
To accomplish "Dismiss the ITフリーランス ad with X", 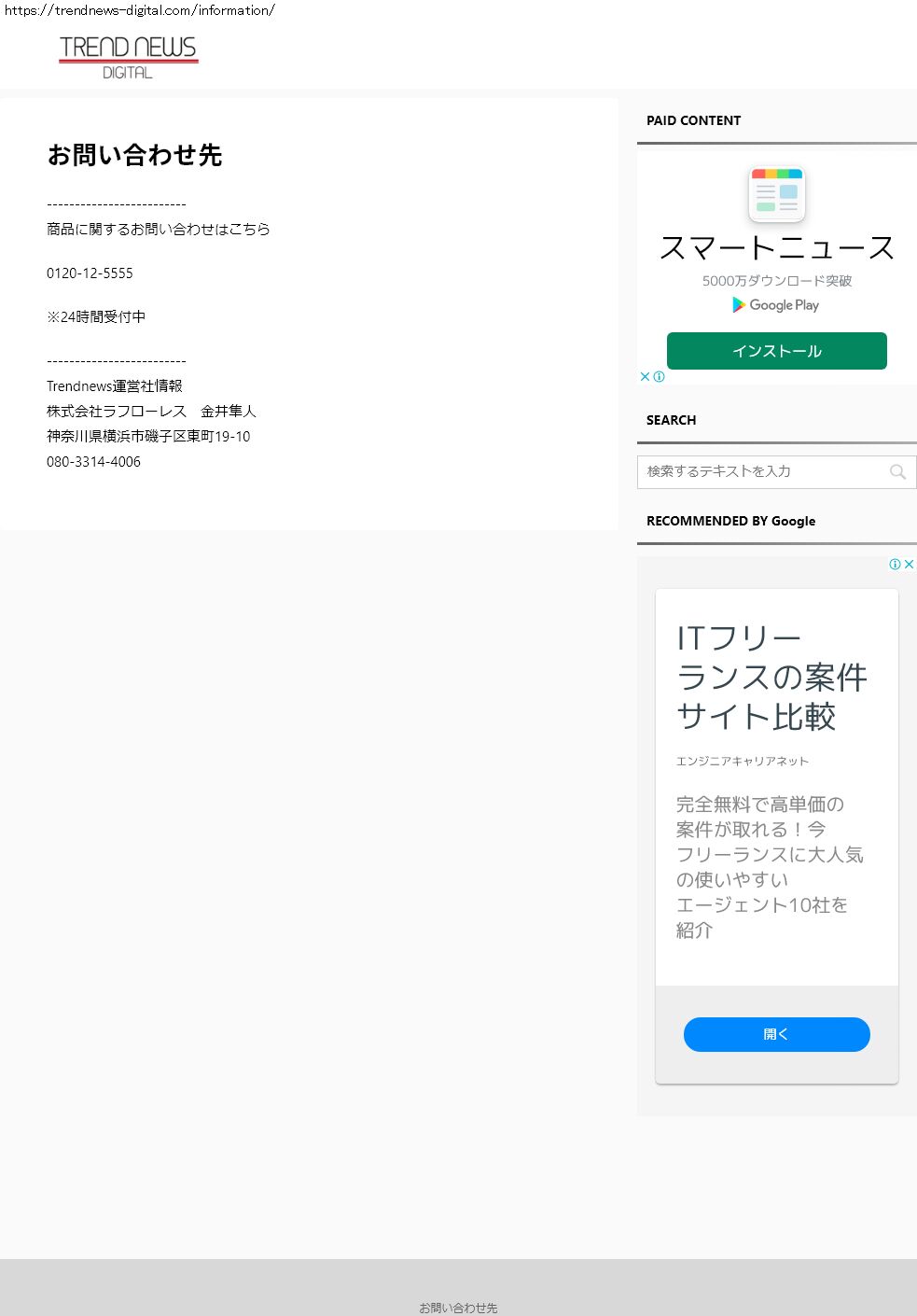I will [909, 565].
